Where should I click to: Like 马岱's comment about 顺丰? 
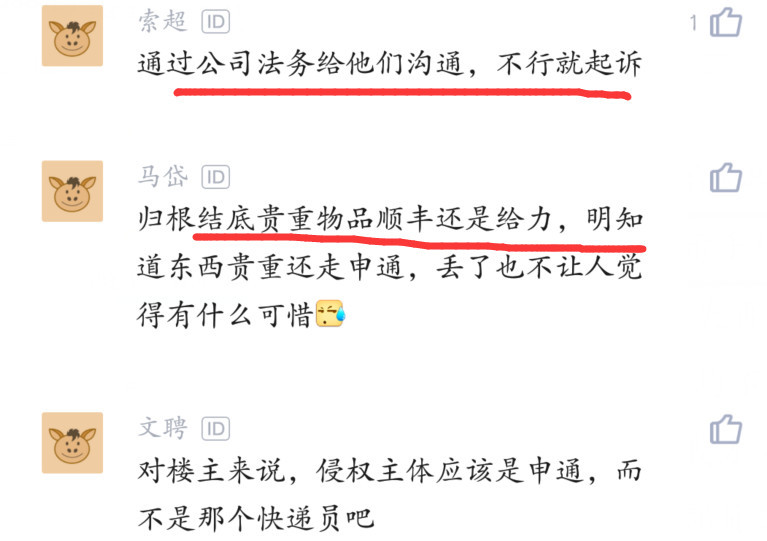click(725, 178)
